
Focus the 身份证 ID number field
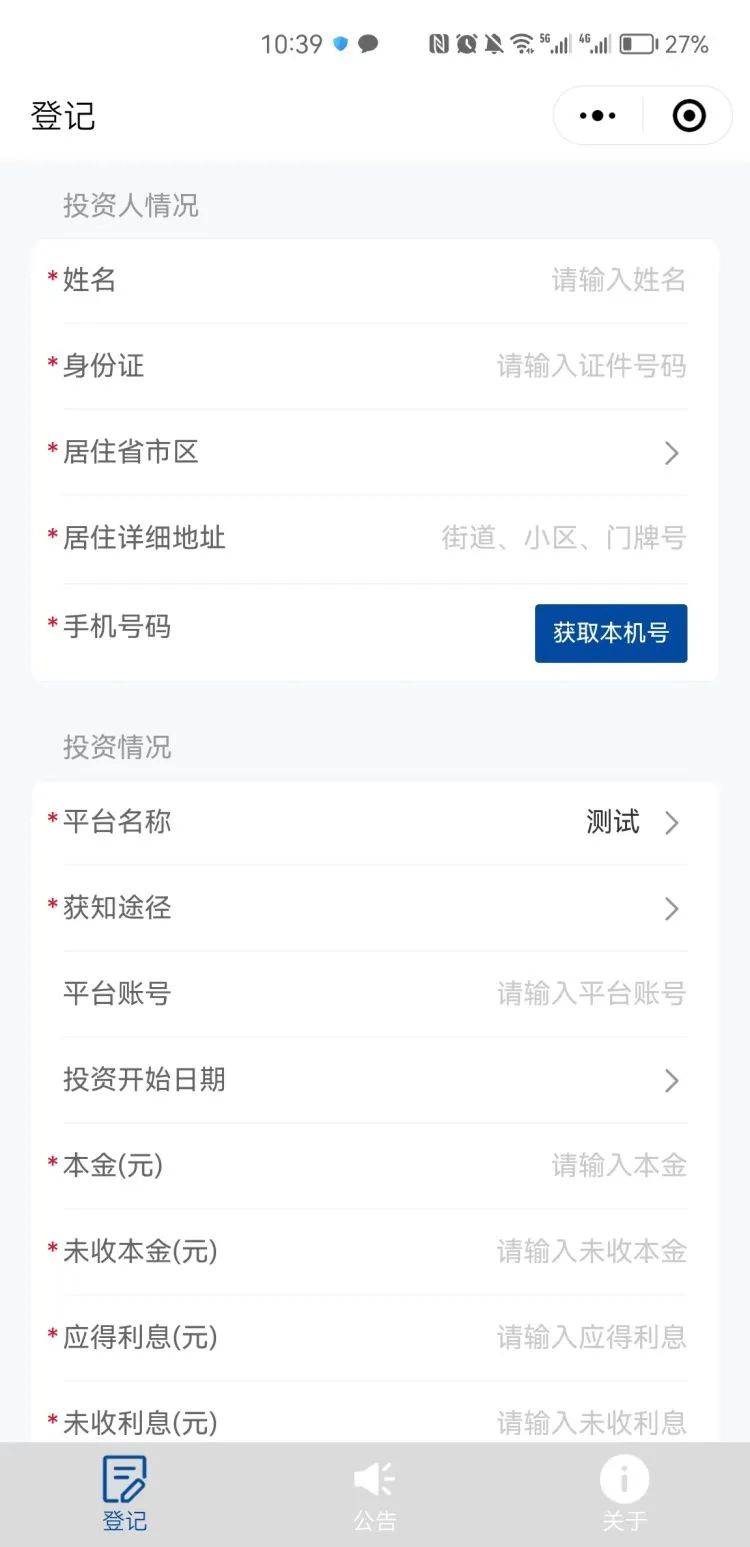500,367
